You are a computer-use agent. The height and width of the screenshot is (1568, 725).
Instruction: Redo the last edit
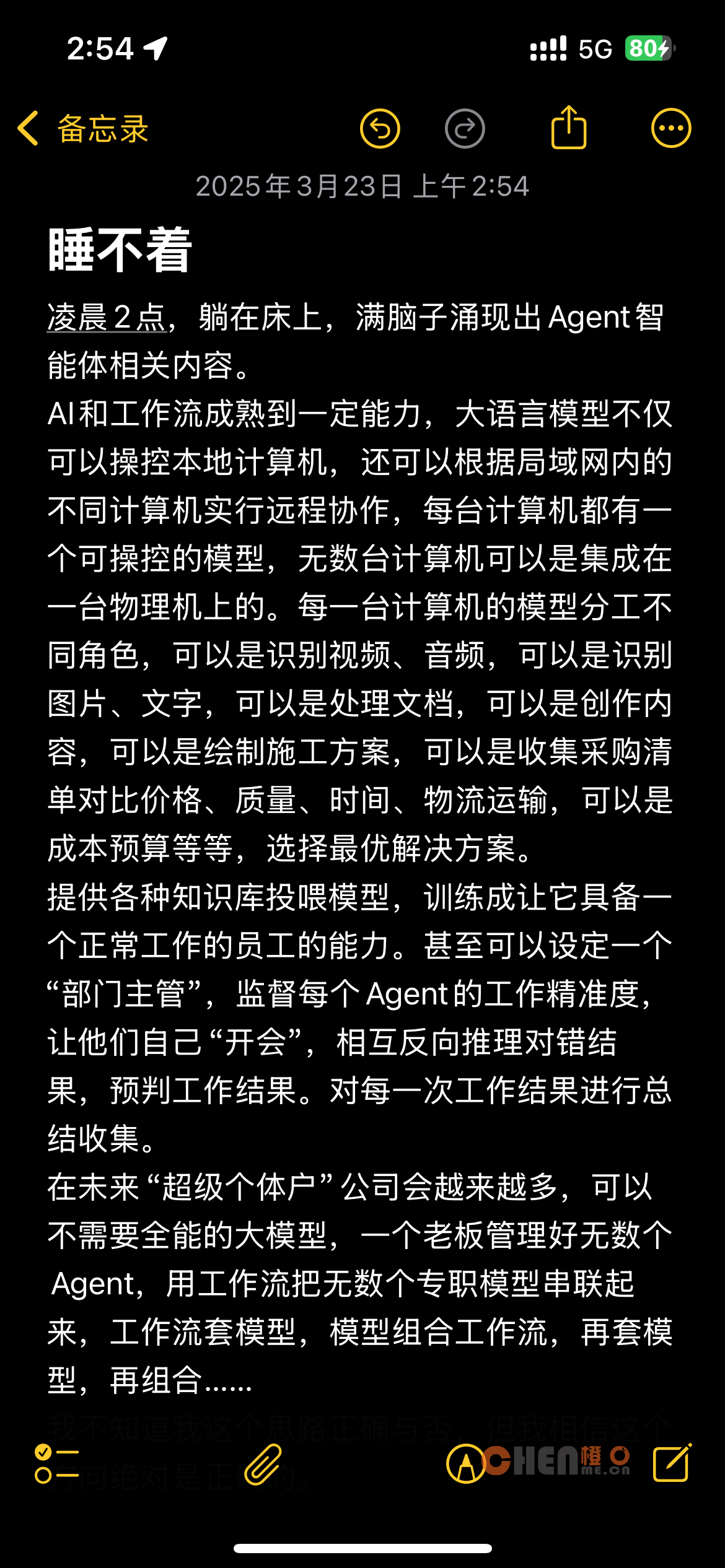coord(465,129)
